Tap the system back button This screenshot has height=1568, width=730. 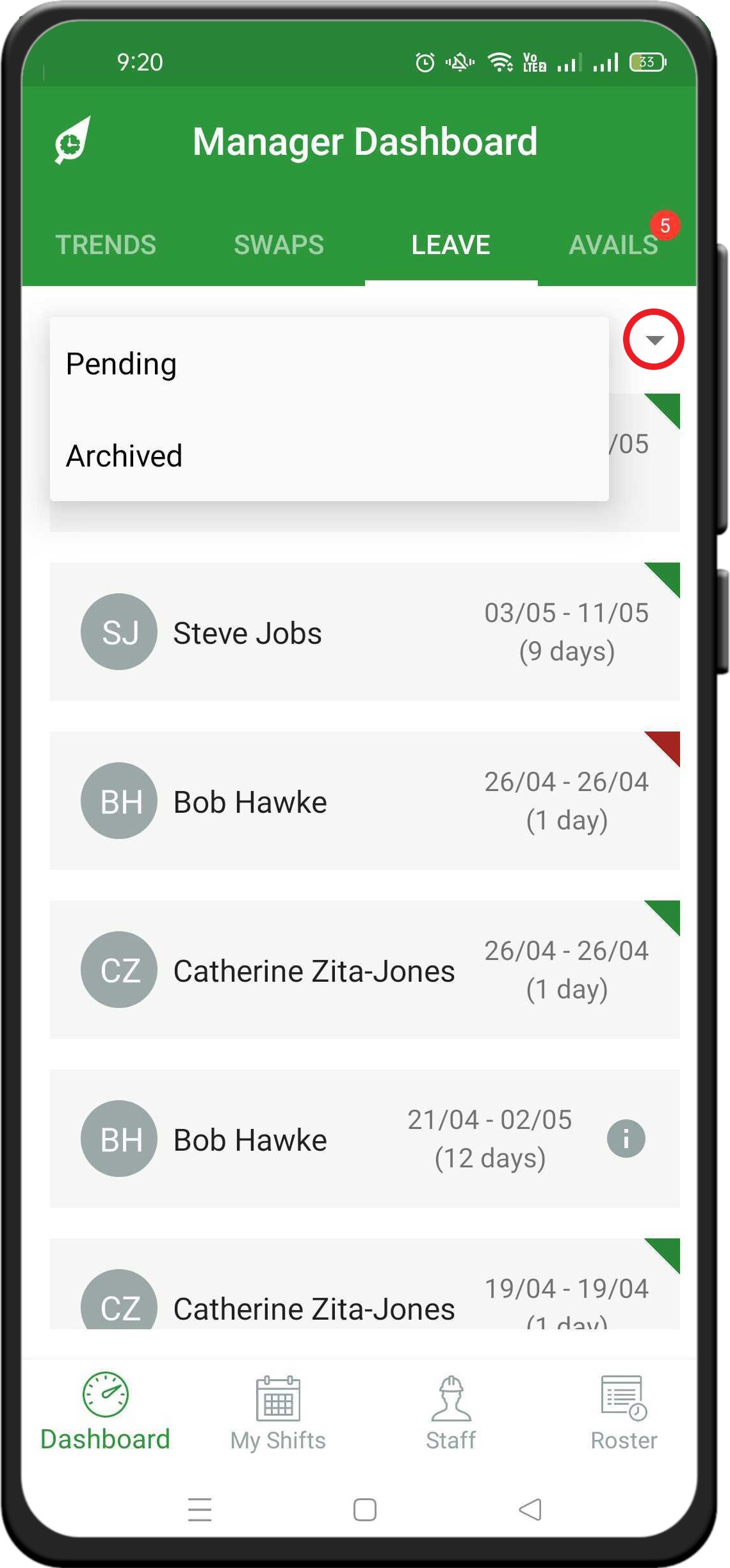530,1509
